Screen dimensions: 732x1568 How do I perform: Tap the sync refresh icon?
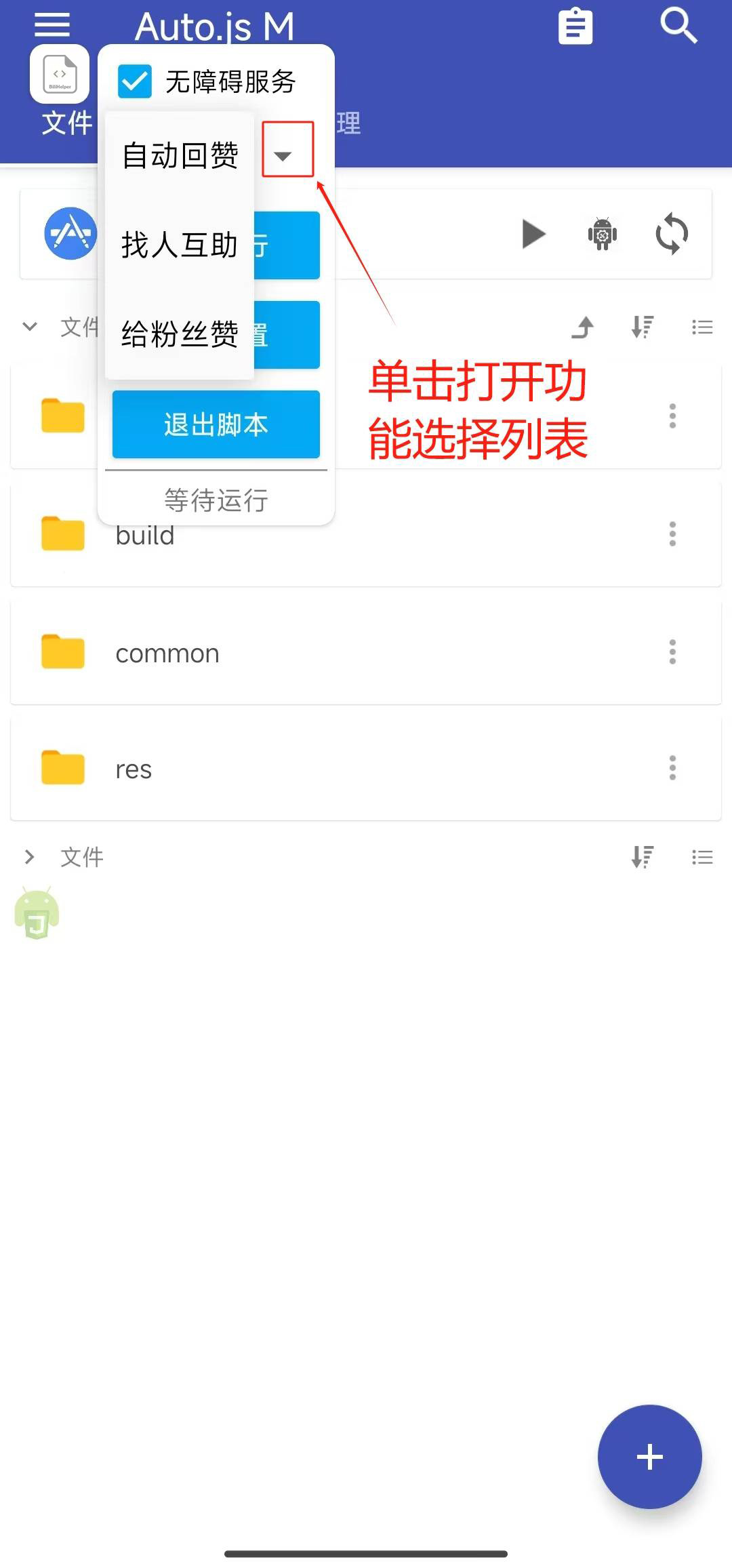click(672, 235)
